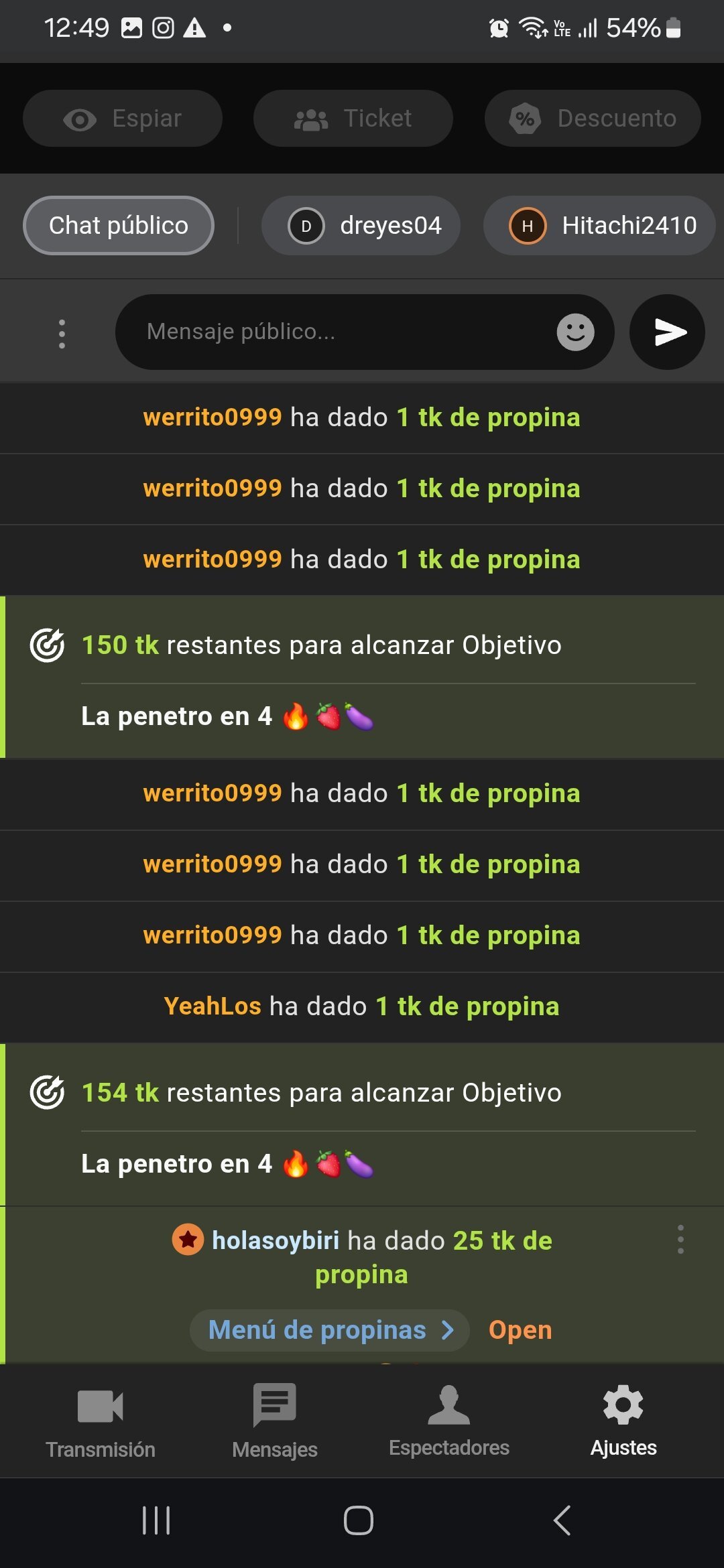The width and height of the screenshot is (724, 1568).
Task: Open recent apps from navigation bar
Action: [156, 1520]
